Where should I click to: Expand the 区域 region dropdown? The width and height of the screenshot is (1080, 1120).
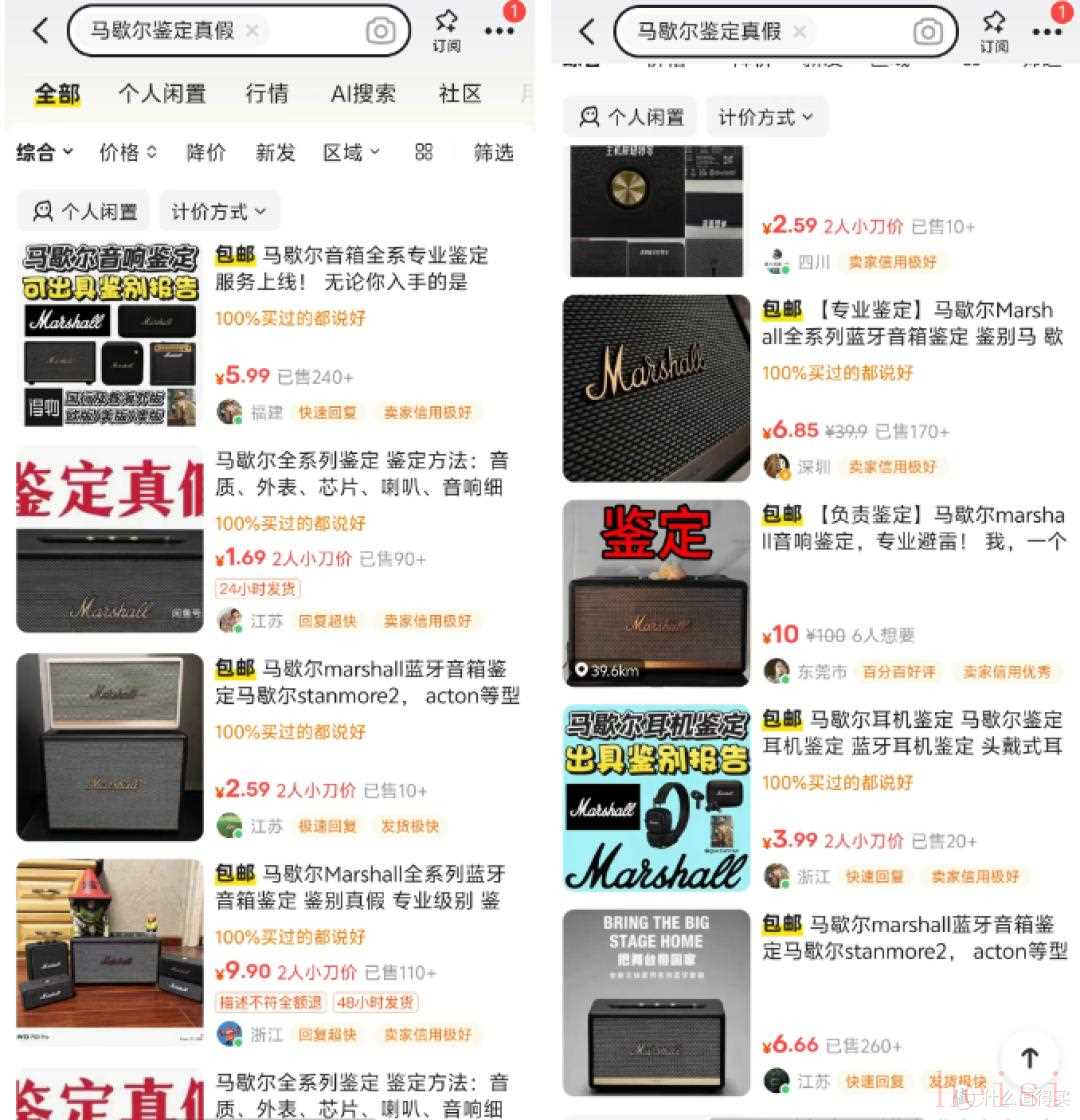tap(351, 152)
